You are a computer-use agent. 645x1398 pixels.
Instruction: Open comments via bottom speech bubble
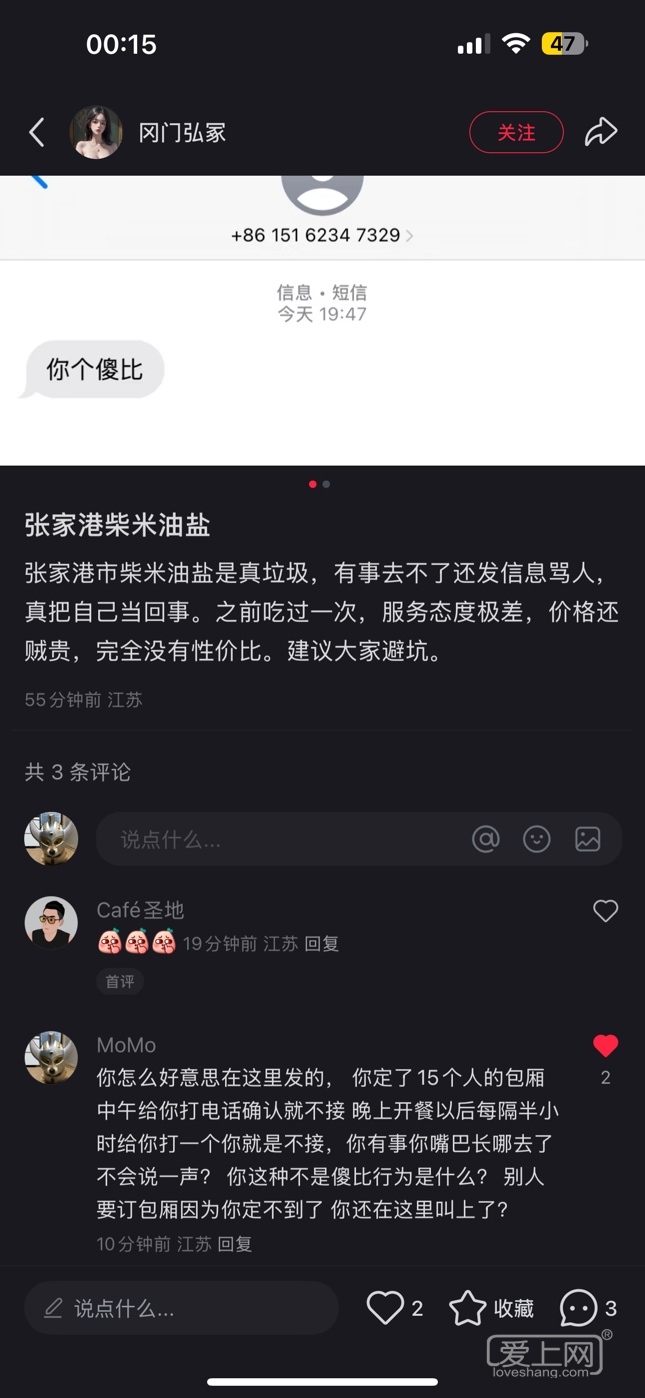click(578, 1308)
